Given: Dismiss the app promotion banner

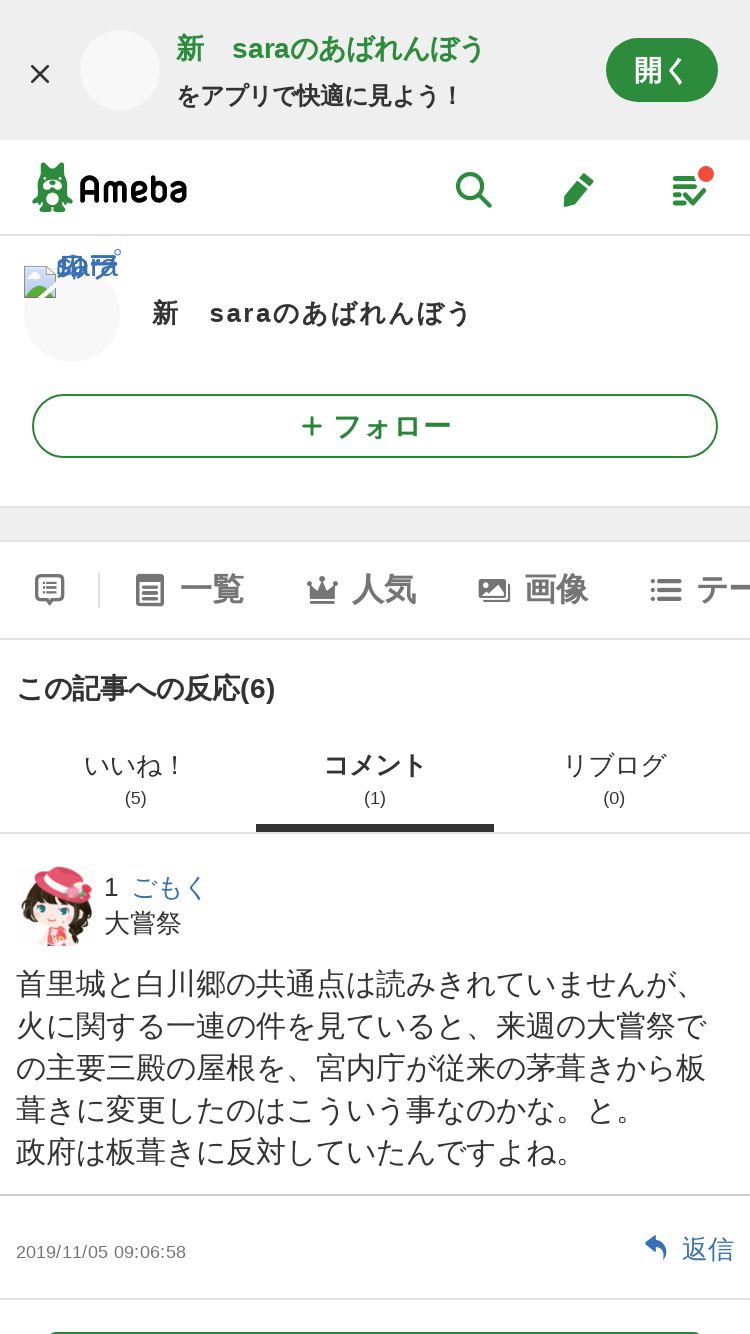Looking at the screenshot, I should [40, 73].
